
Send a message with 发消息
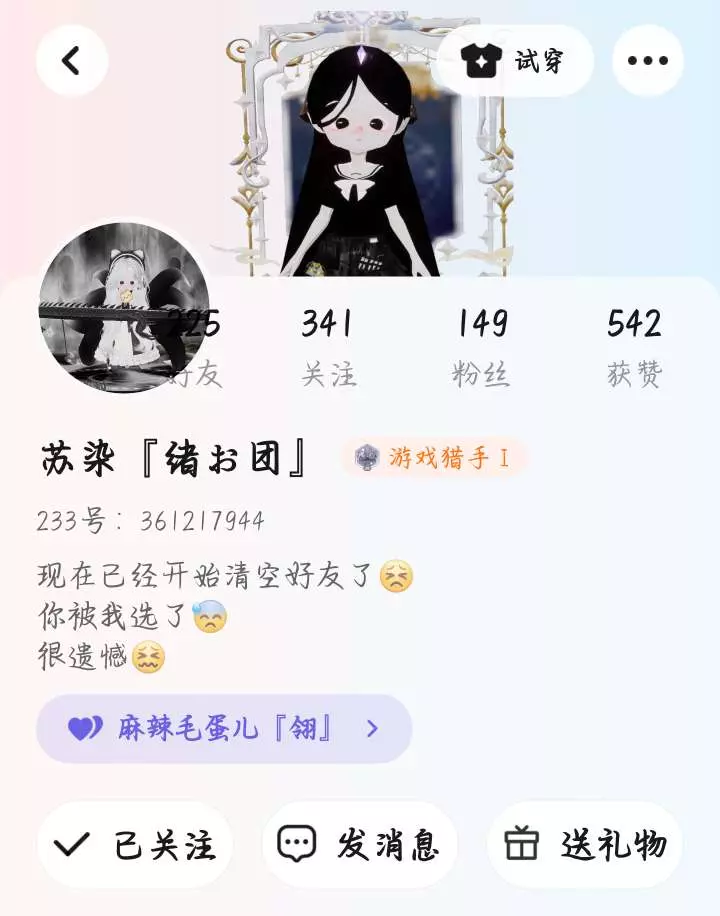359,845
